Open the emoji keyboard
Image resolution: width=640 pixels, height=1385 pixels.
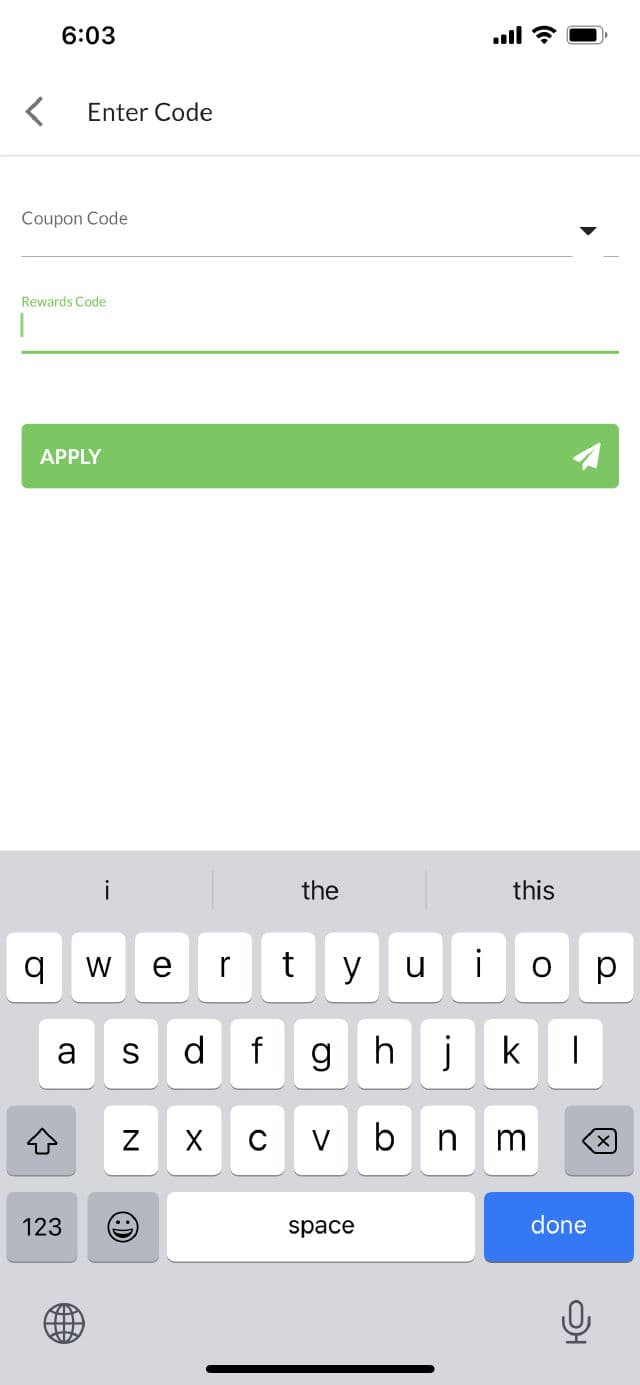[x=123, y=1226]
